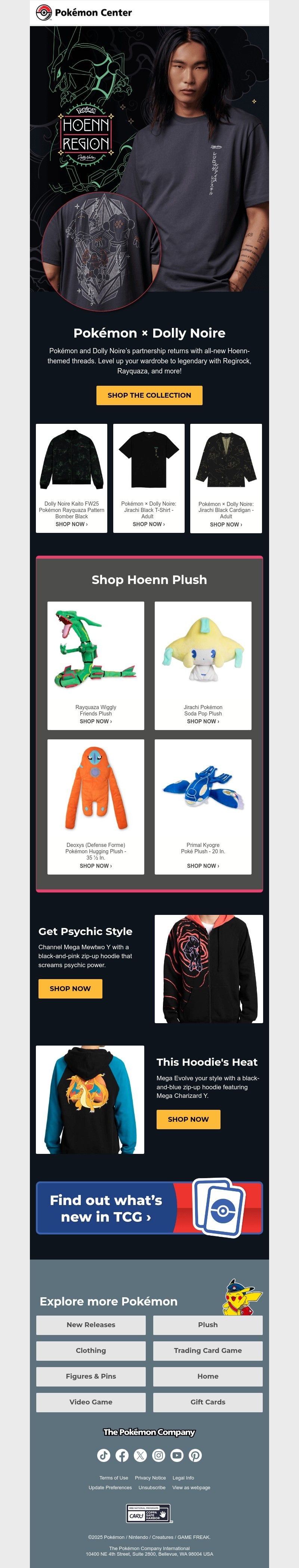
Task: View the Jirachi Black Cardigan product card
Action: tap(226, 478)
